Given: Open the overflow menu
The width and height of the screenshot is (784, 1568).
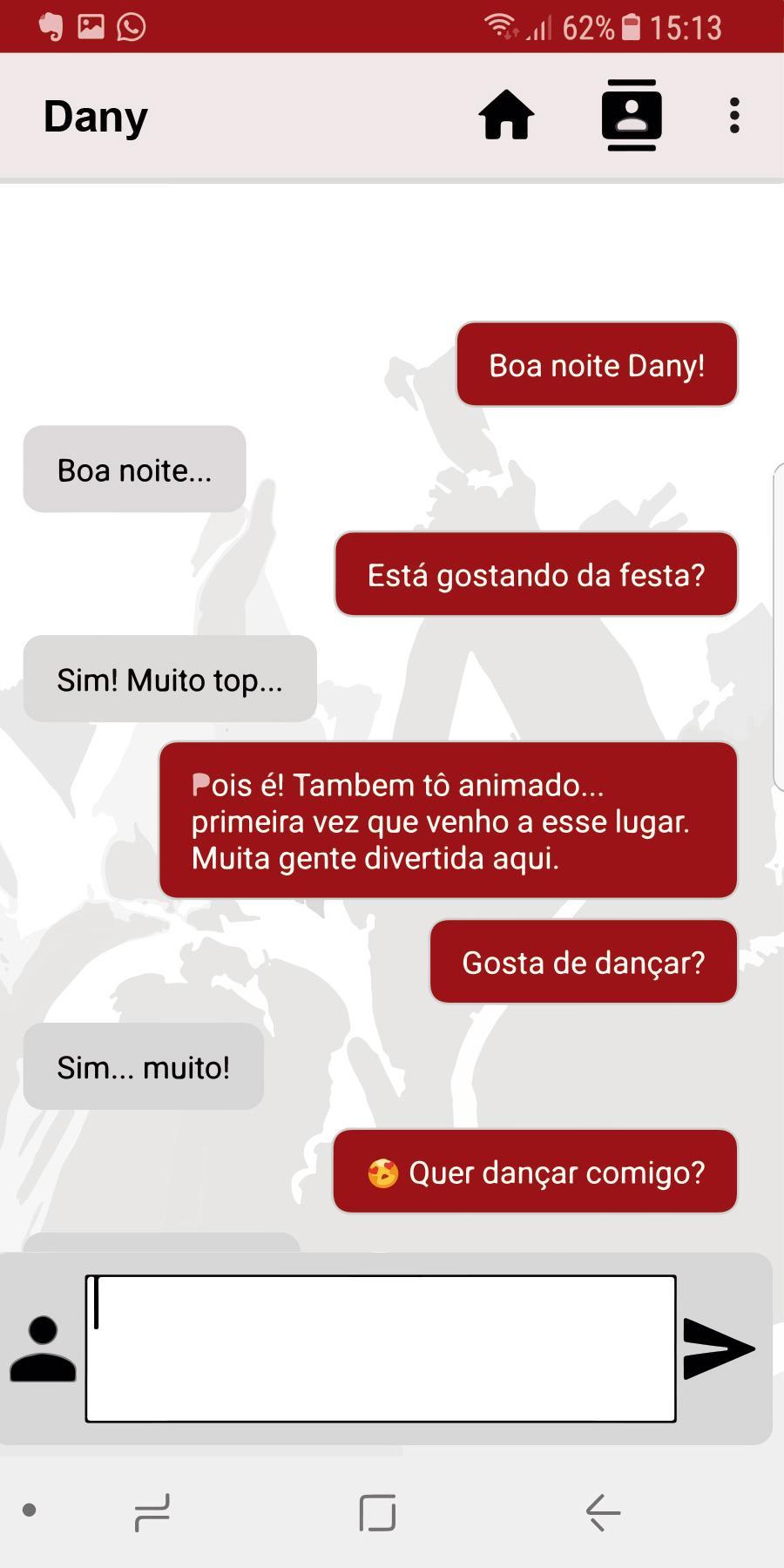Looking at the screenshot, I should [x=734, y=116].
